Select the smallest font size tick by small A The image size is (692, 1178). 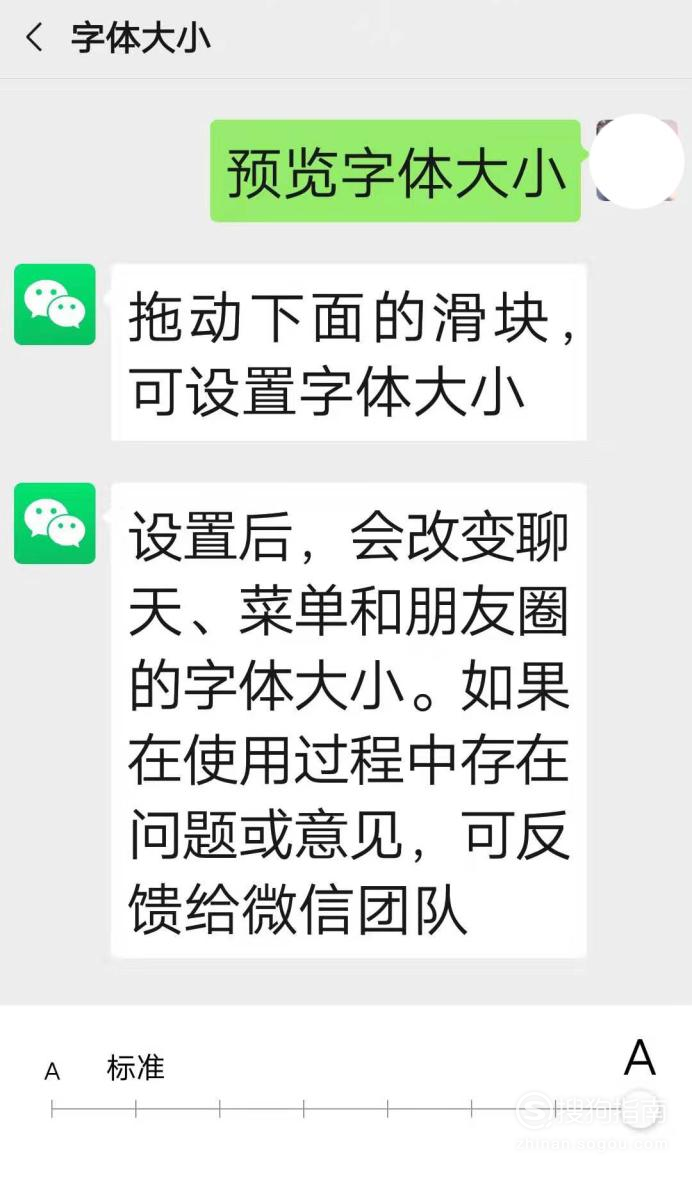coord(52,1108)
